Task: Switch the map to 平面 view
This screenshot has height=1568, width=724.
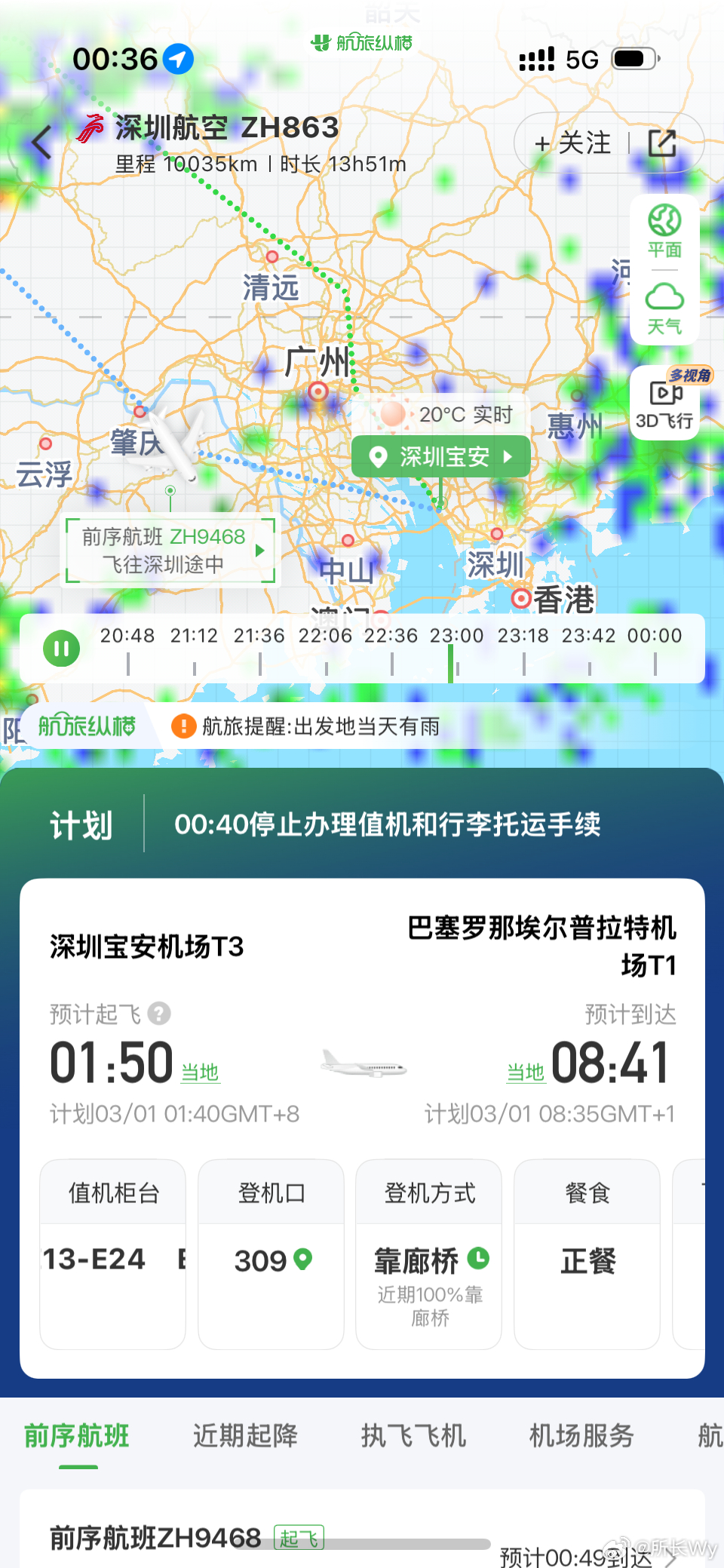Action: (x=664, y=232)
